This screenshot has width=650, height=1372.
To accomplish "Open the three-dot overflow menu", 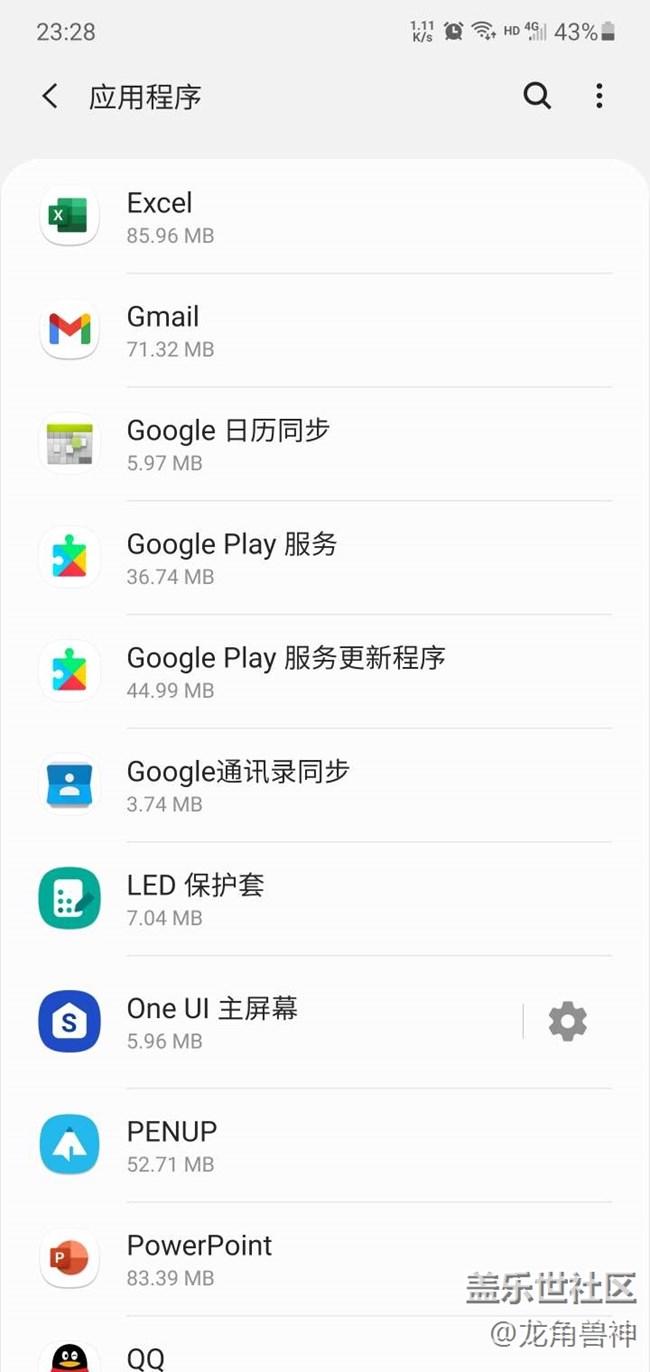I will coord(599,96).
